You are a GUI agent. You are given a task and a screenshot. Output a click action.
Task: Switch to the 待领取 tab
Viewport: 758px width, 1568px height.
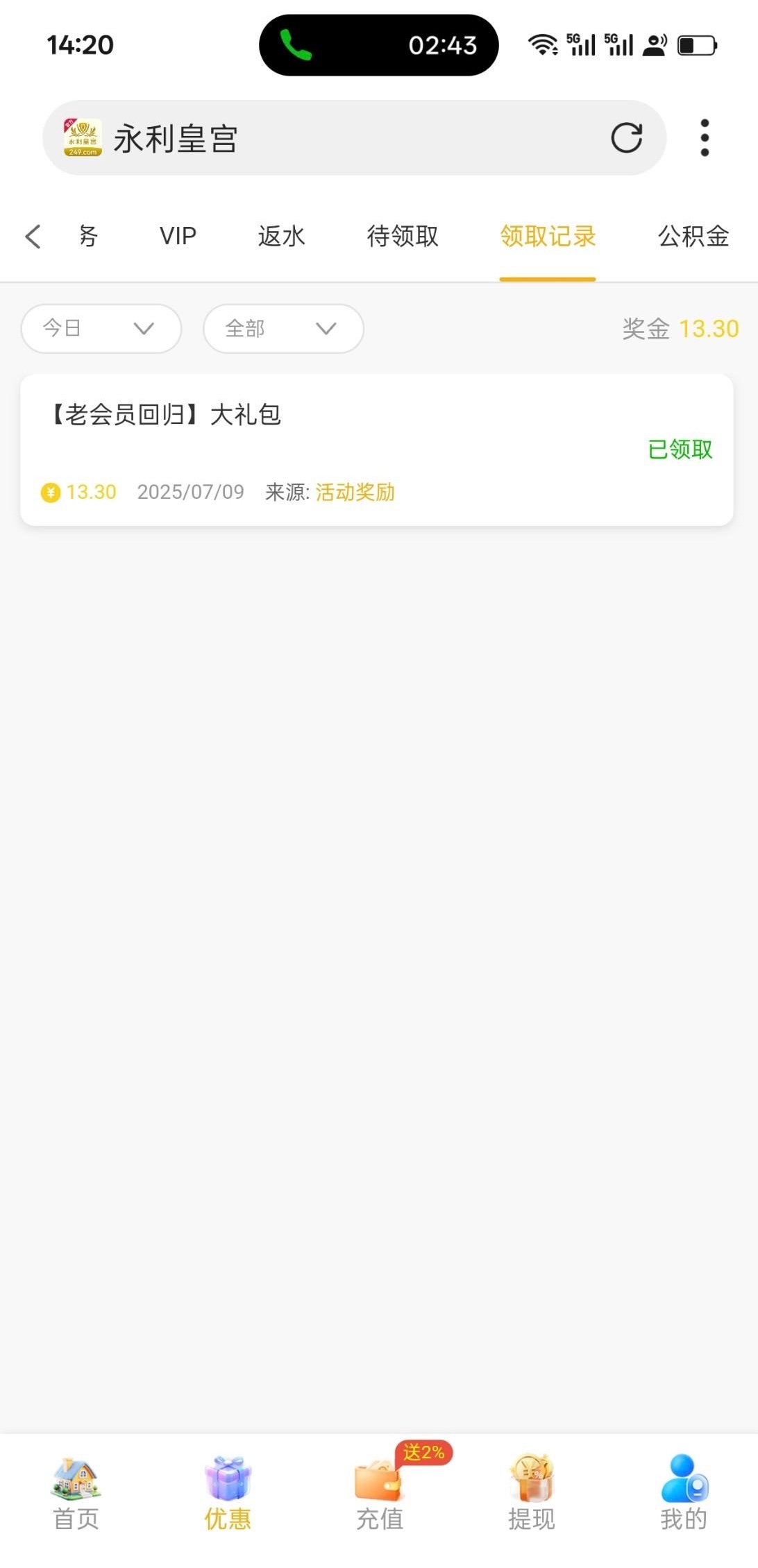(403, 237)
